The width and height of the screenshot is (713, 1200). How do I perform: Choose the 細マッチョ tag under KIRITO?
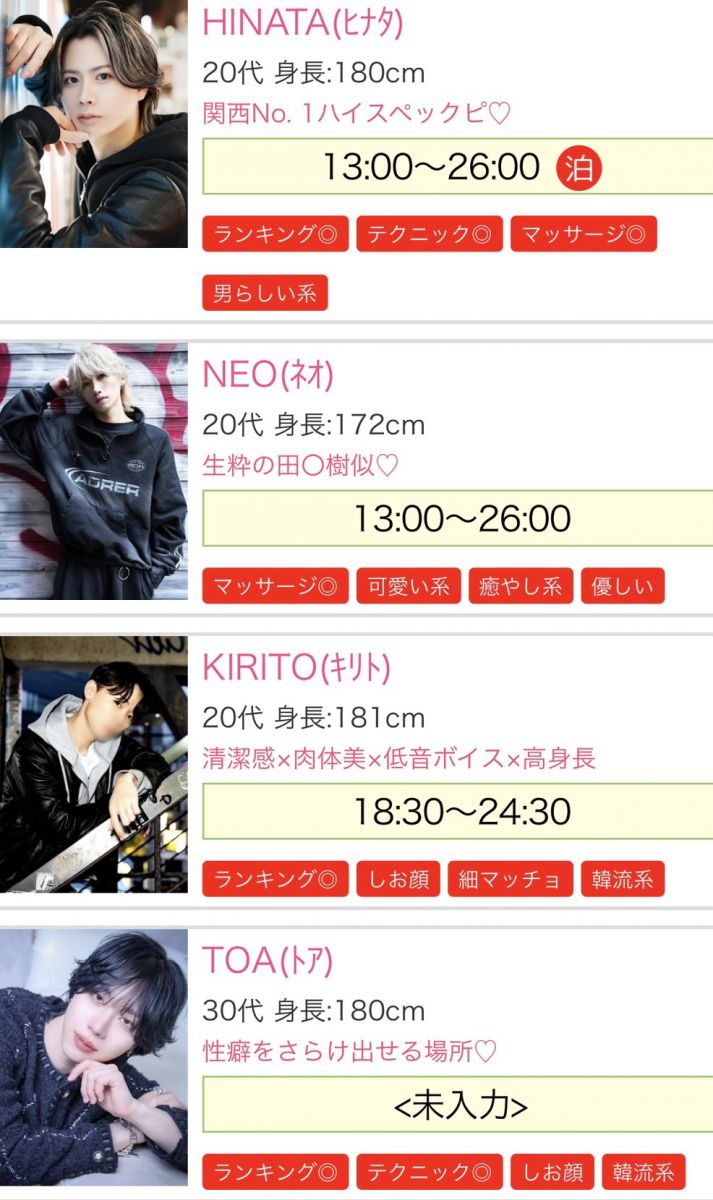[x=510, y=879]
